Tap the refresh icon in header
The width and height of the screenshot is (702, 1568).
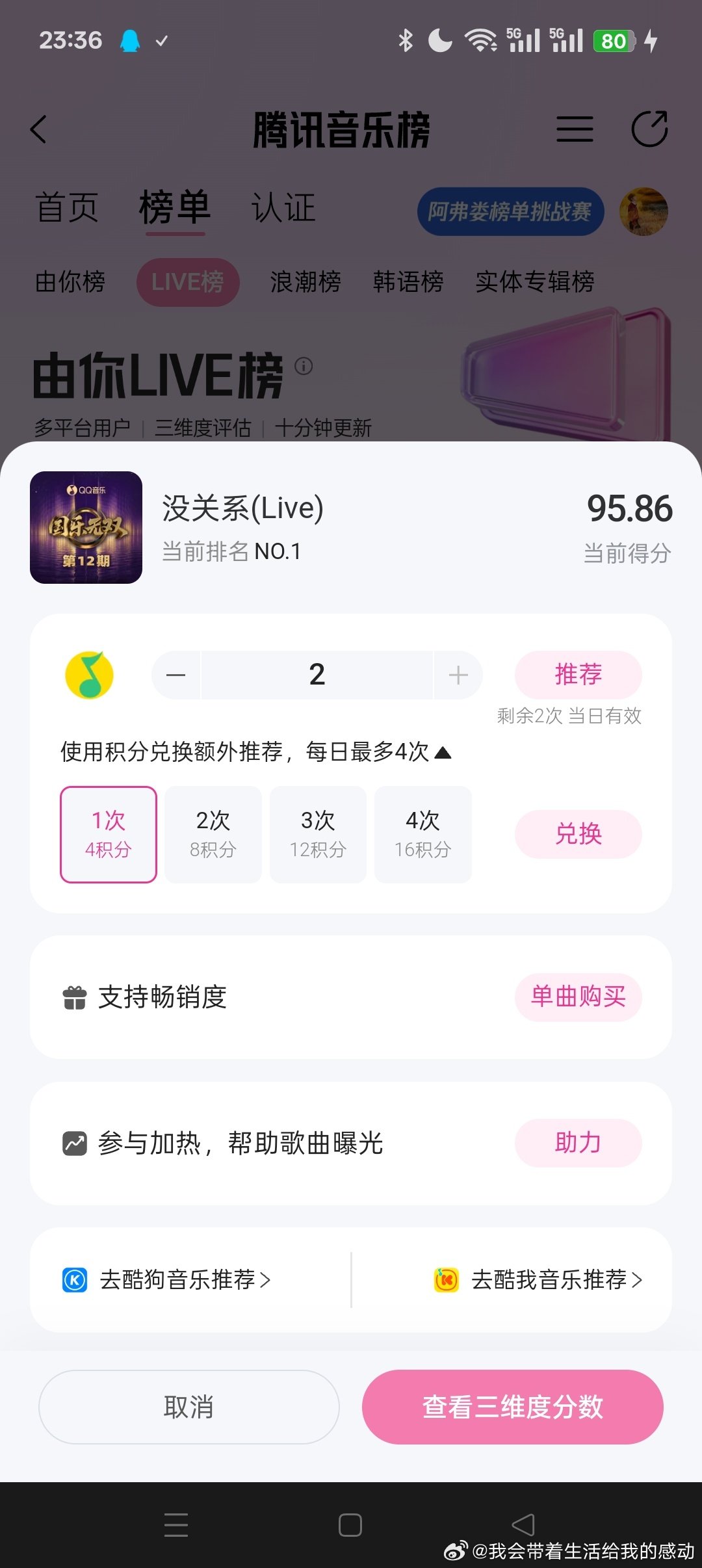650,129
